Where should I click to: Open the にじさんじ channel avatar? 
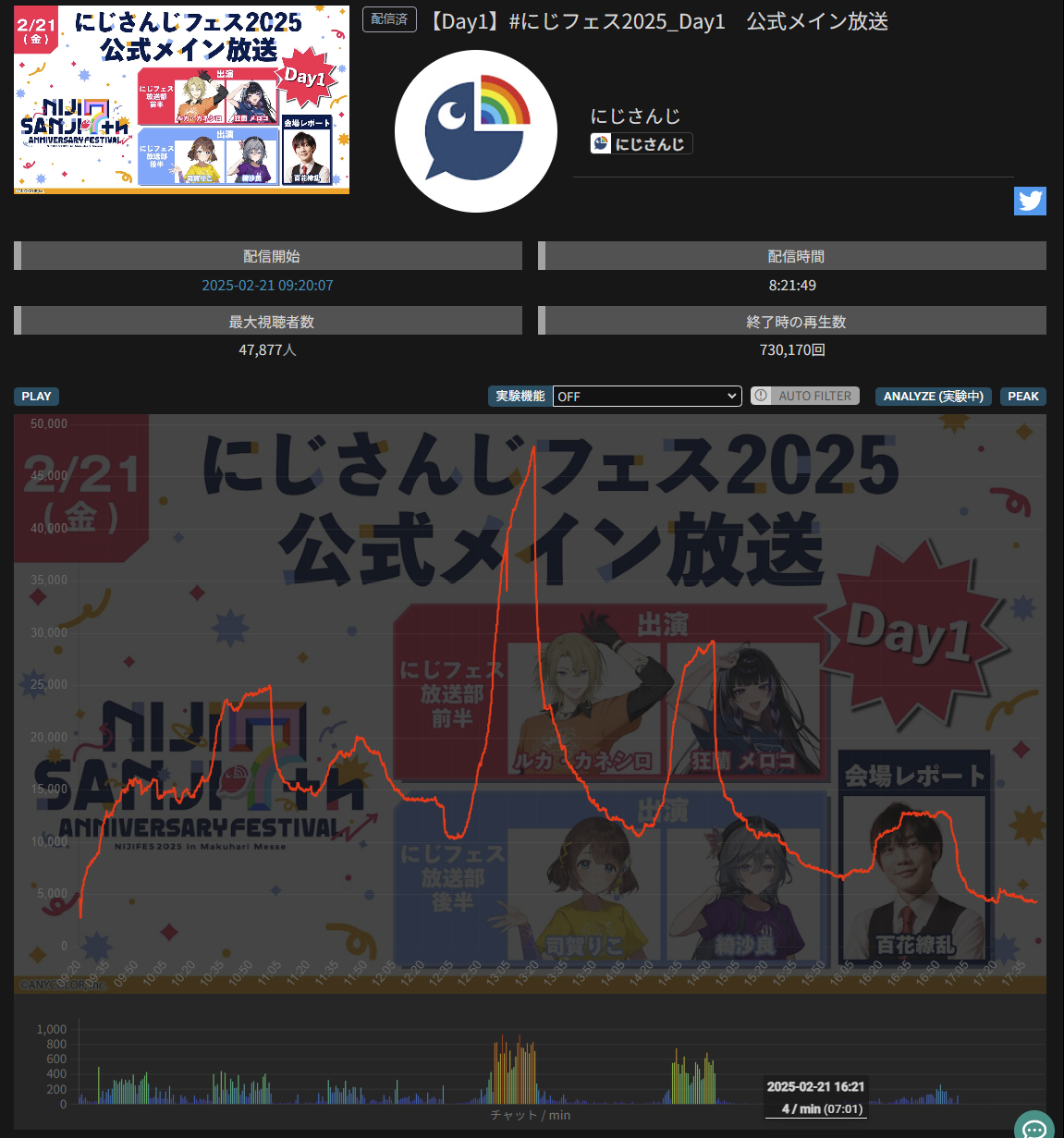476,131
